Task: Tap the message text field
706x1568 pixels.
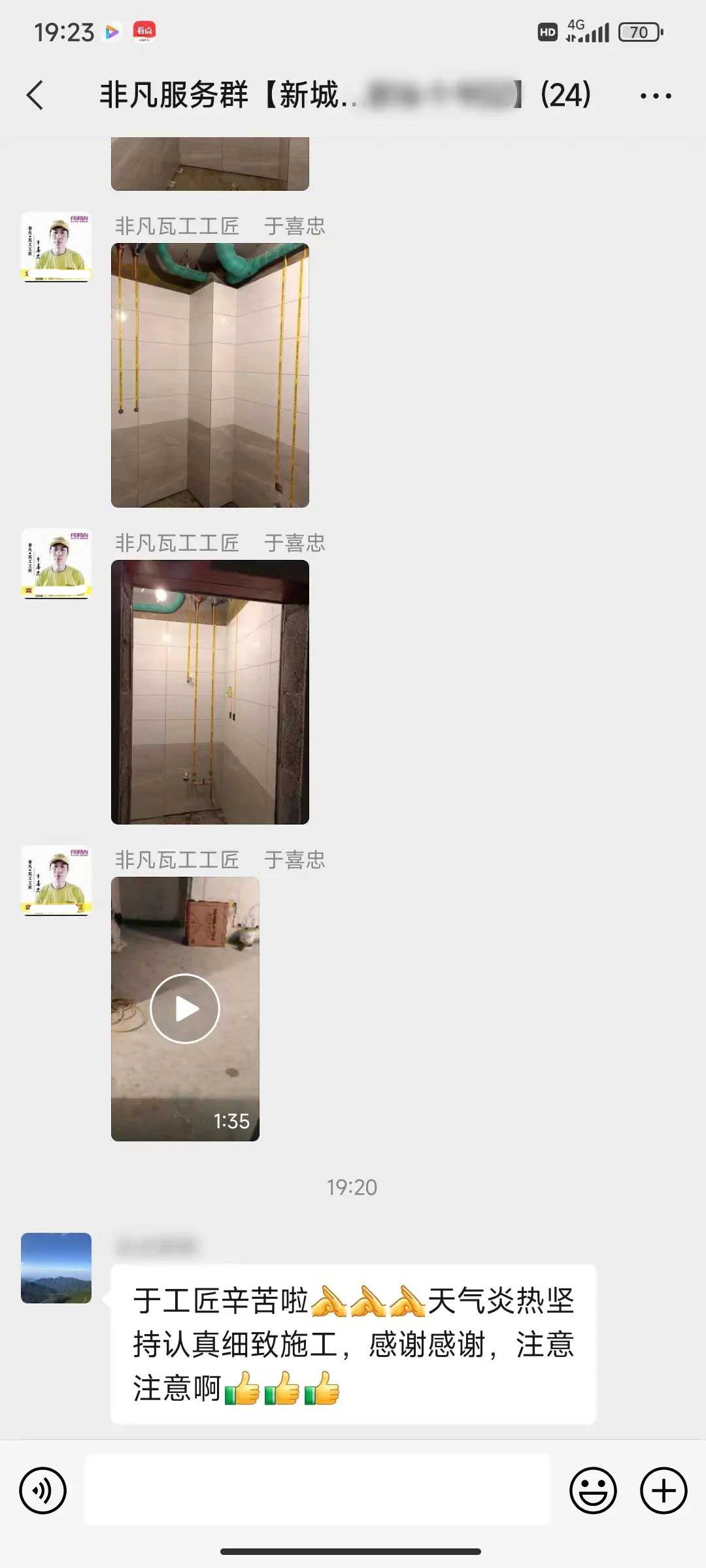Action: [318, 1490]
